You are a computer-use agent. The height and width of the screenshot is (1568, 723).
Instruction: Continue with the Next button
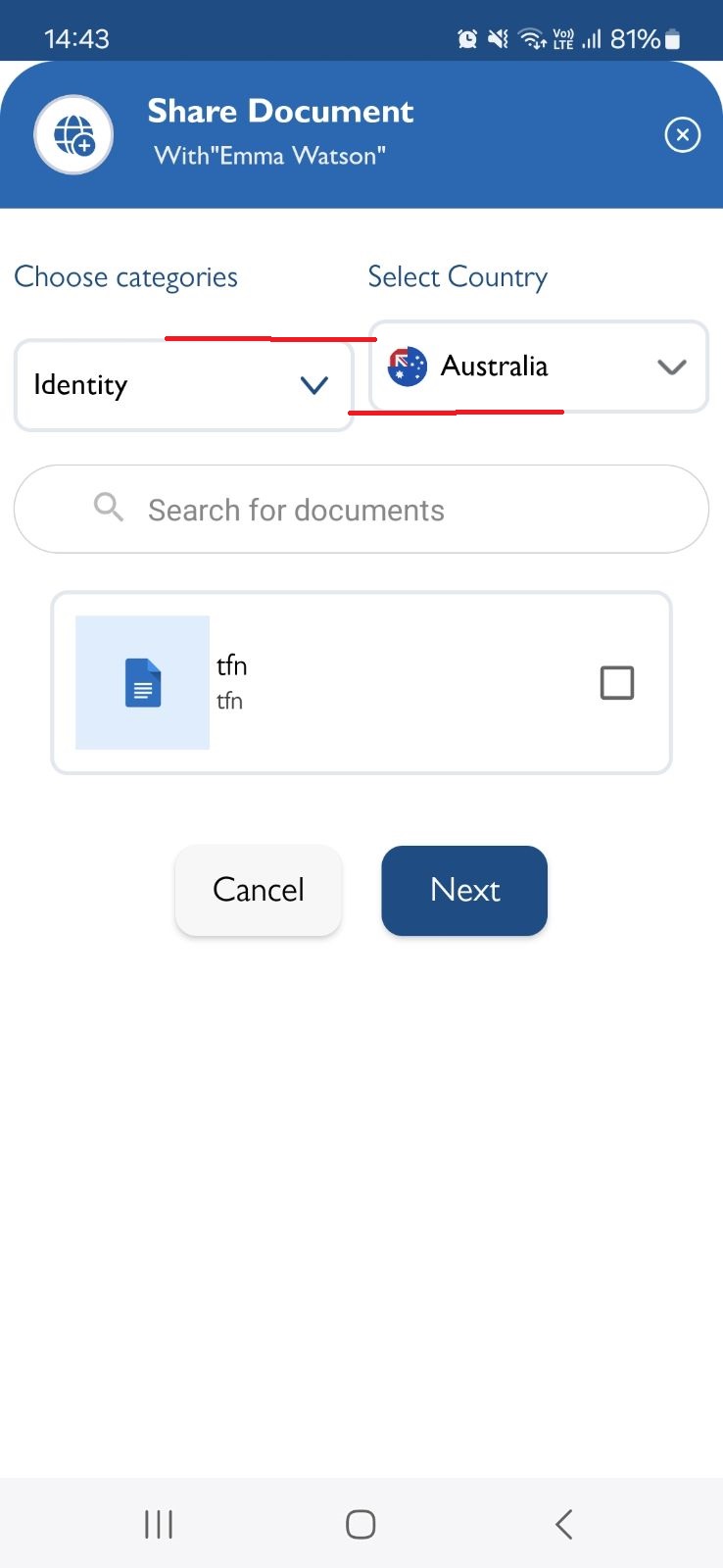(x=464, y=890)
